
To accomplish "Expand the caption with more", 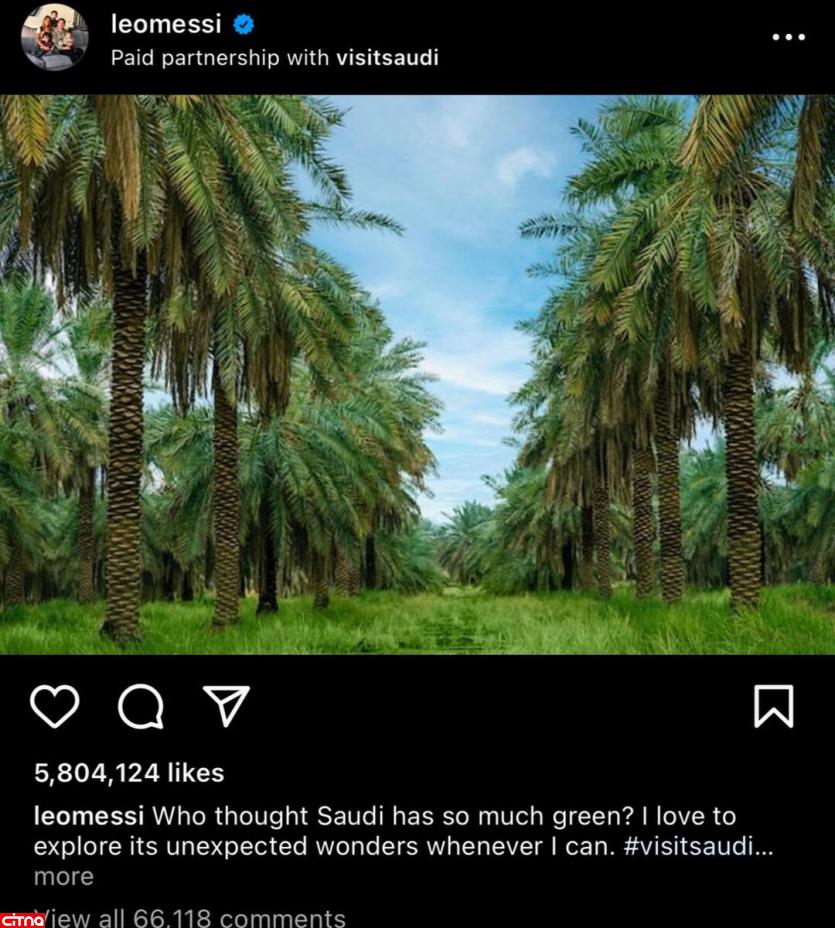I will 64,877.
